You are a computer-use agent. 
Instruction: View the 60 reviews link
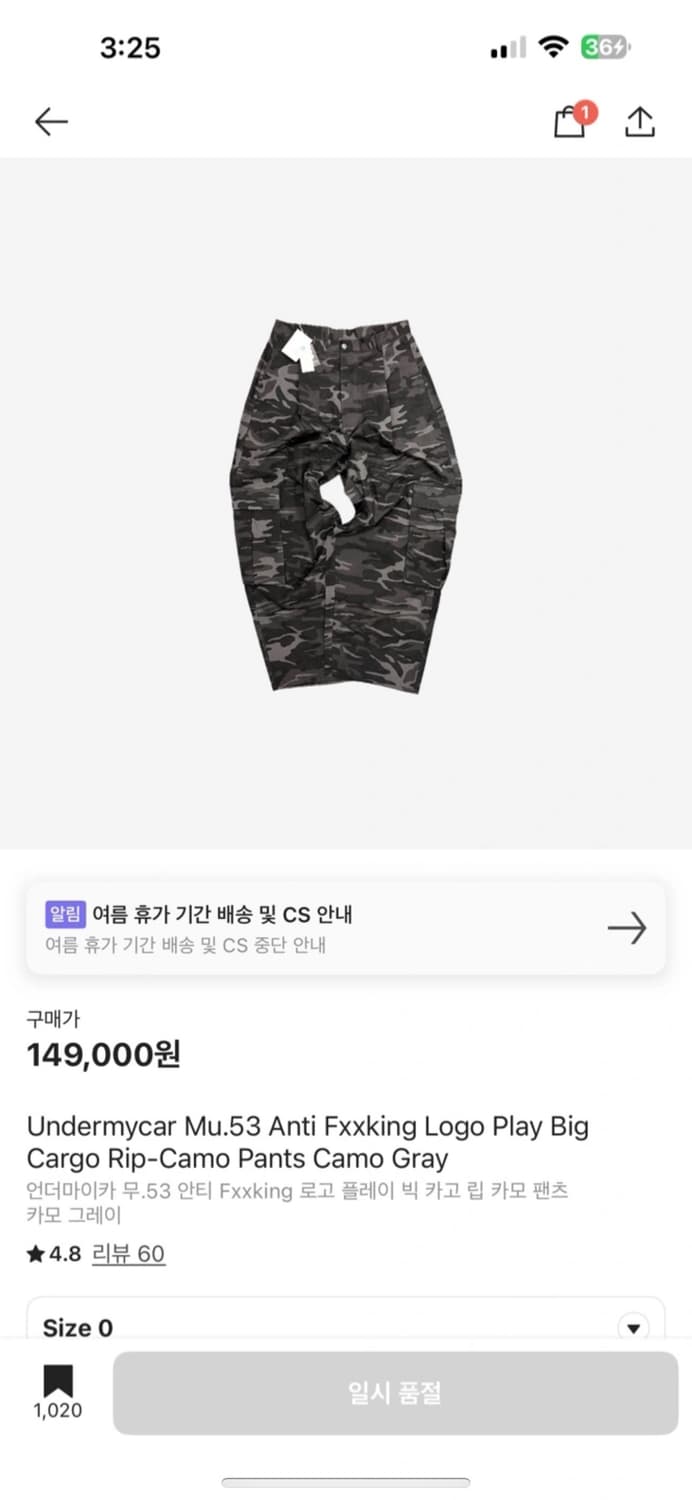[x=128, y=1254]
